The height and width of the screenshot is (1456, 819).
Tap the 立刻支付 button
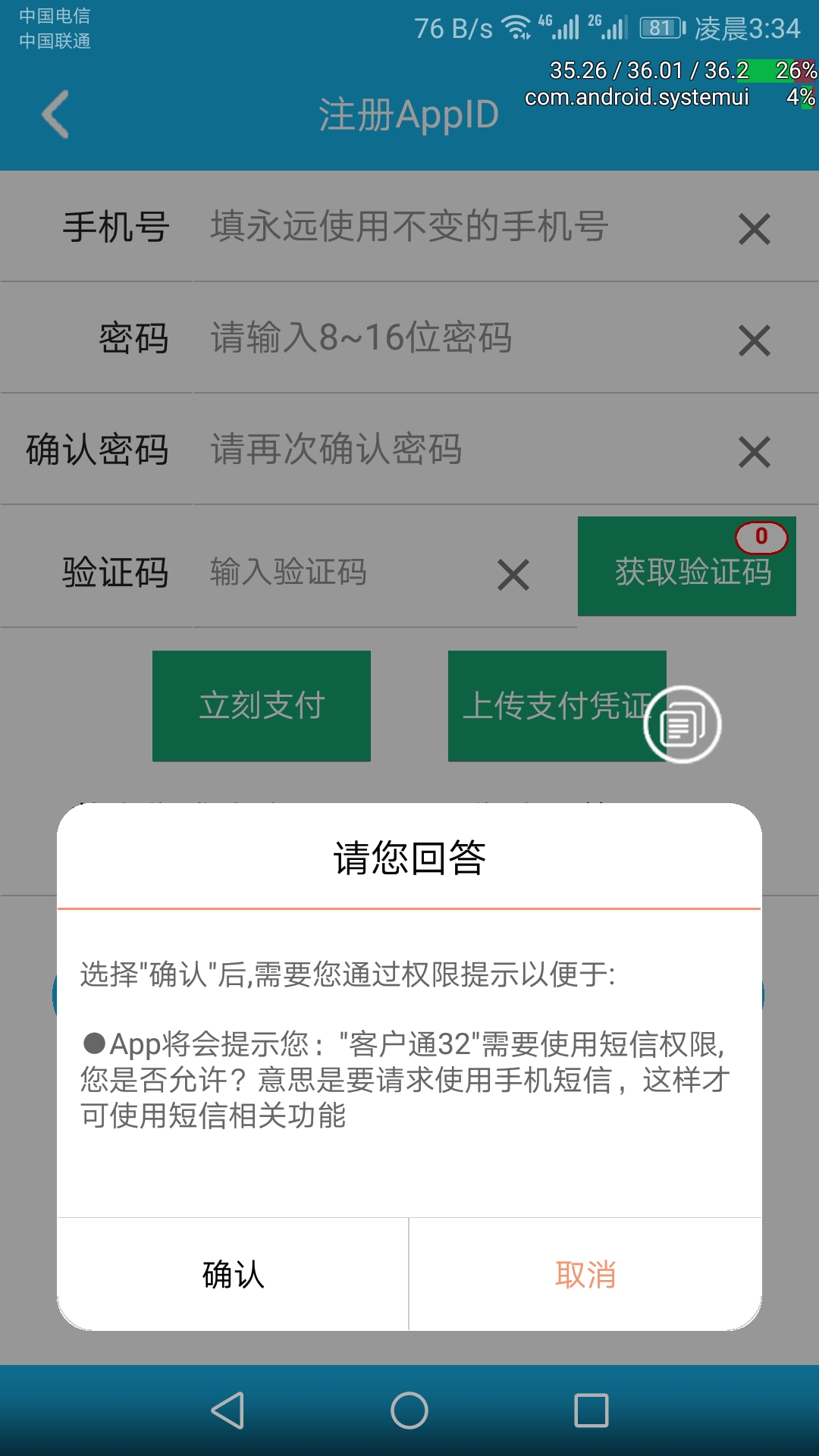262,706
